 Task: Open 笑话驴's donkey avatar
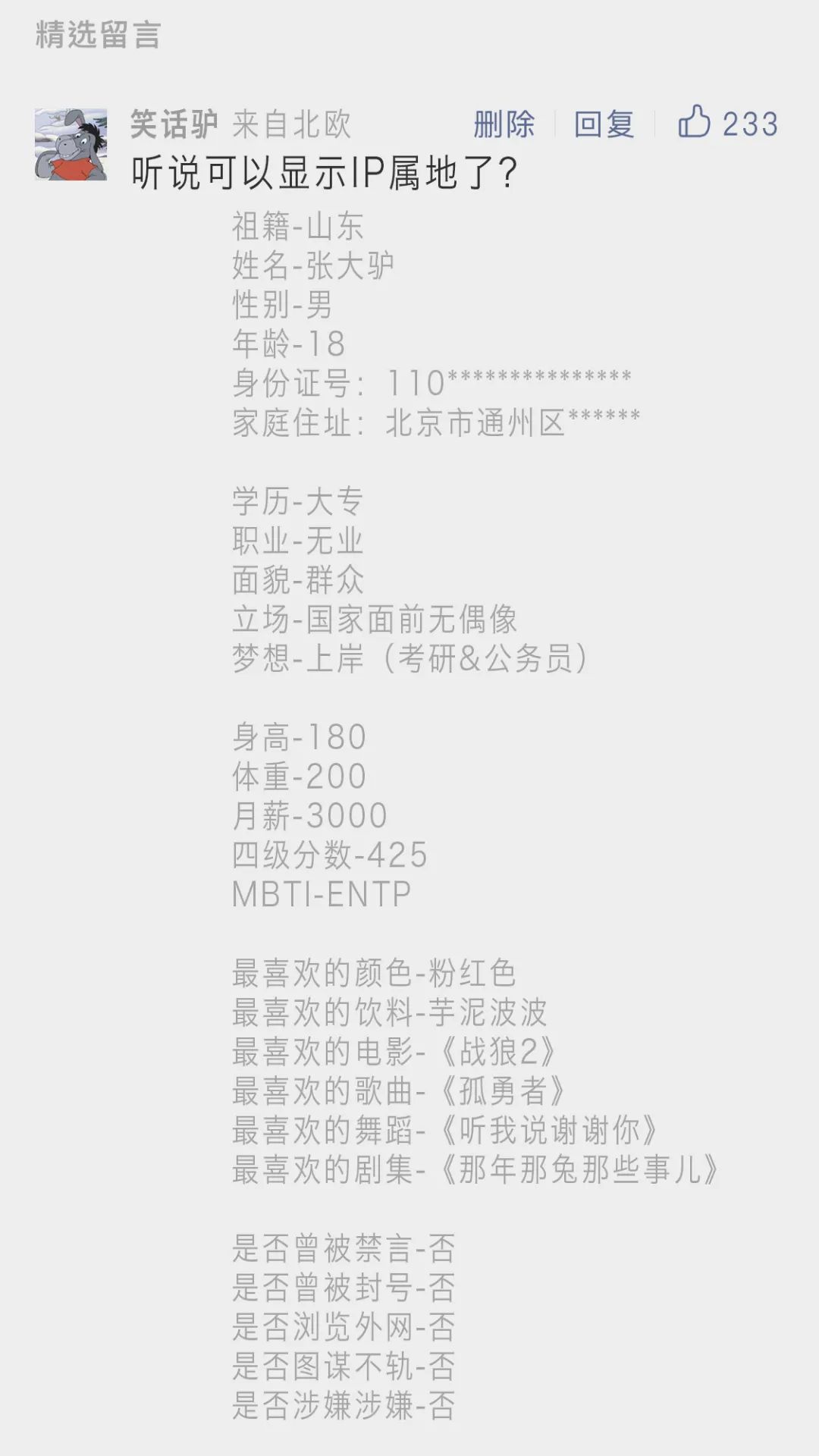(71, 144)
